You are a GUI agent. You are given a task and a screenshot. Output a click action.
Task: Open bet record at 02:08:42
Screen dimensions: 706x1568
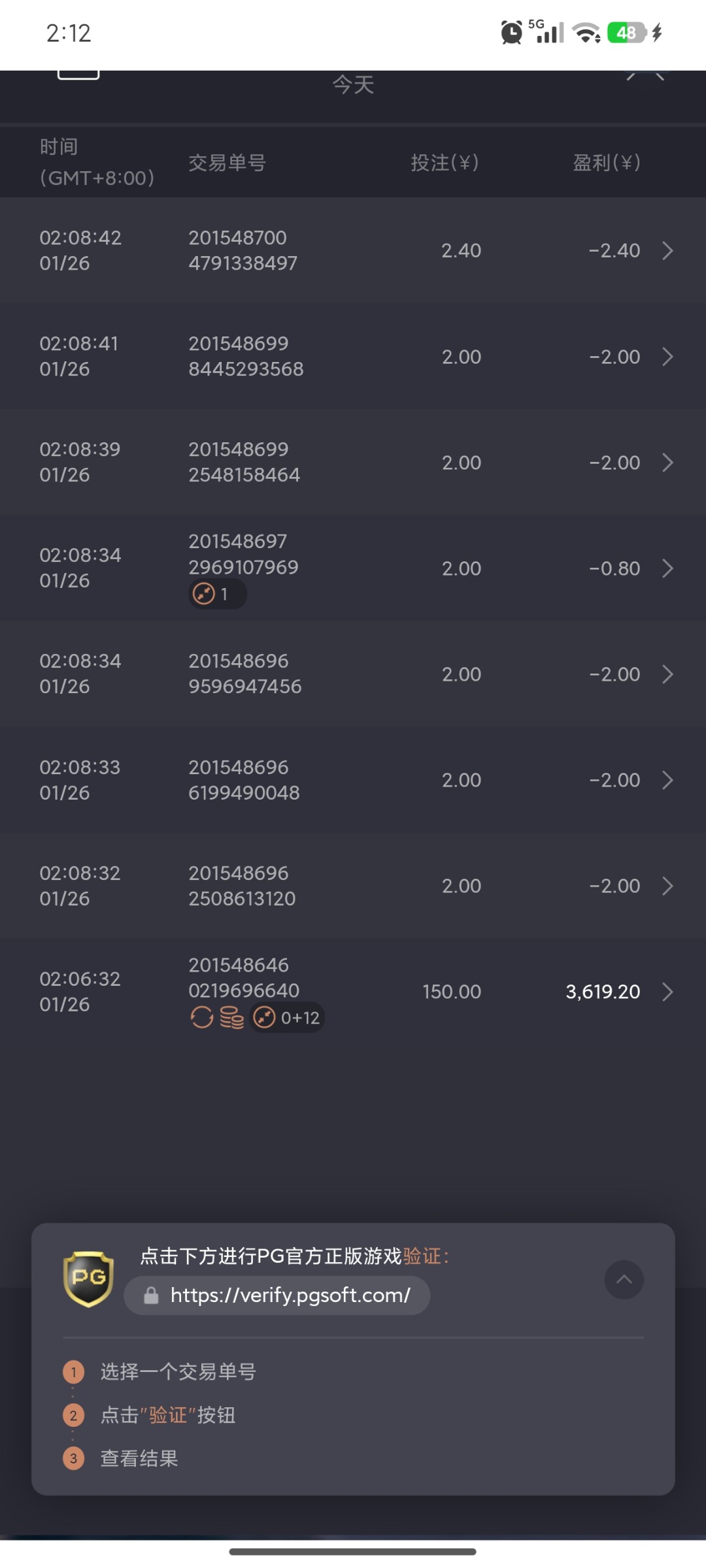[x=353, y=250]
